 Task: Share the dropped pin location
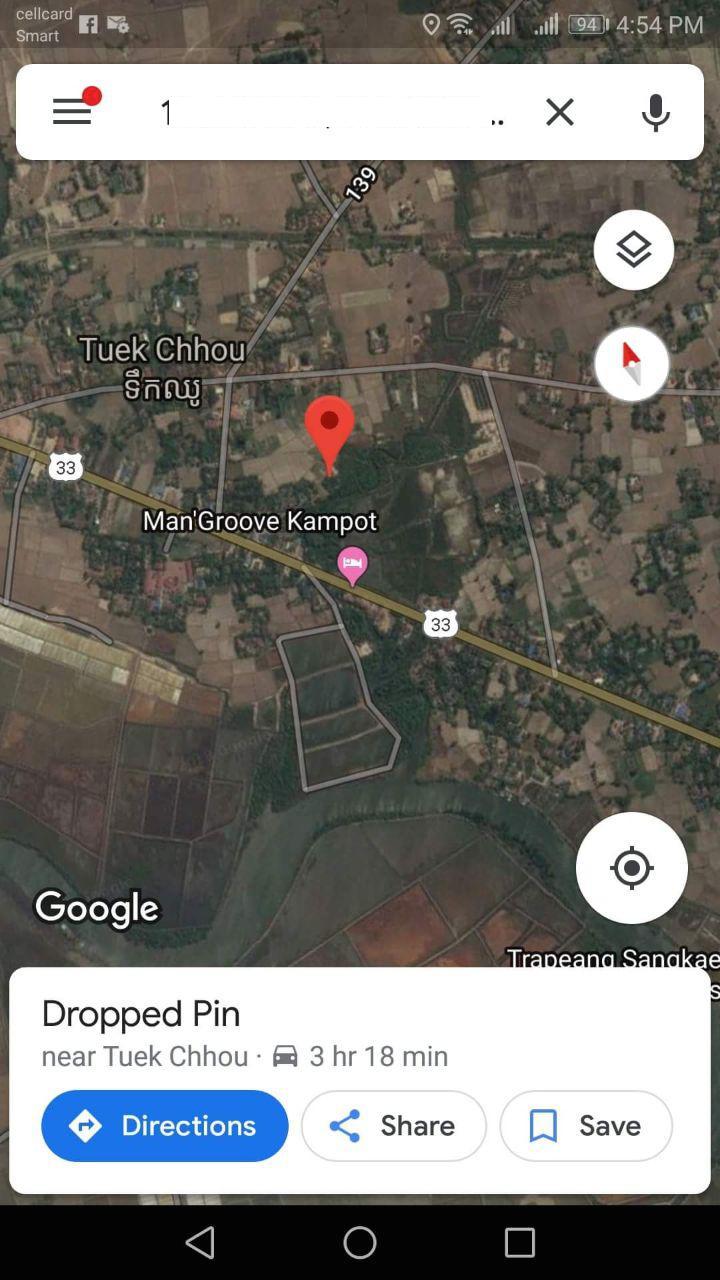[394, 1126]
